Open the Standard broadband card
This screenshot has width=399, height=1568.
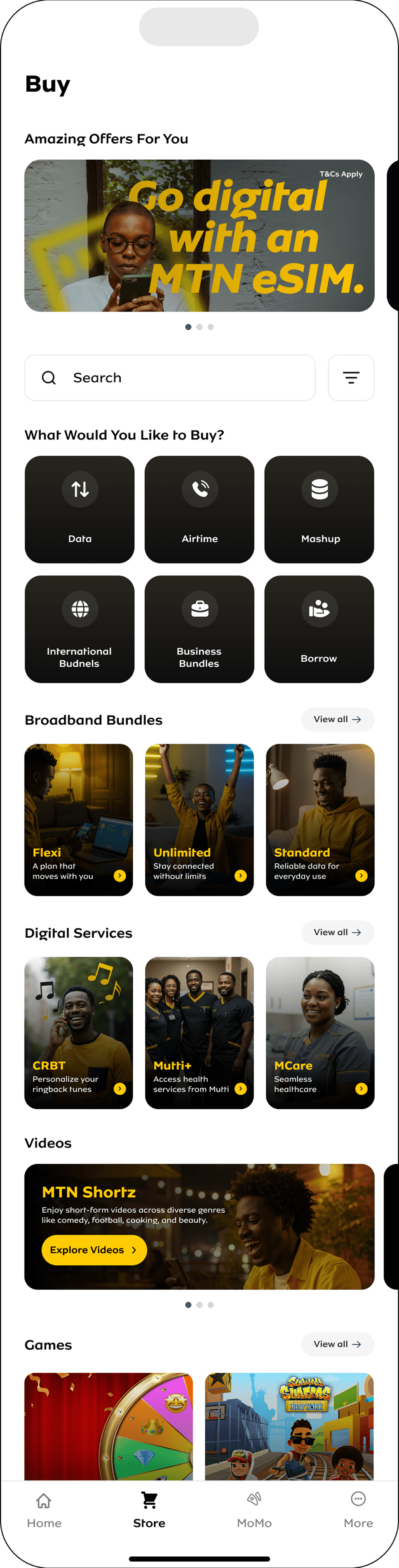click(320, 819)
